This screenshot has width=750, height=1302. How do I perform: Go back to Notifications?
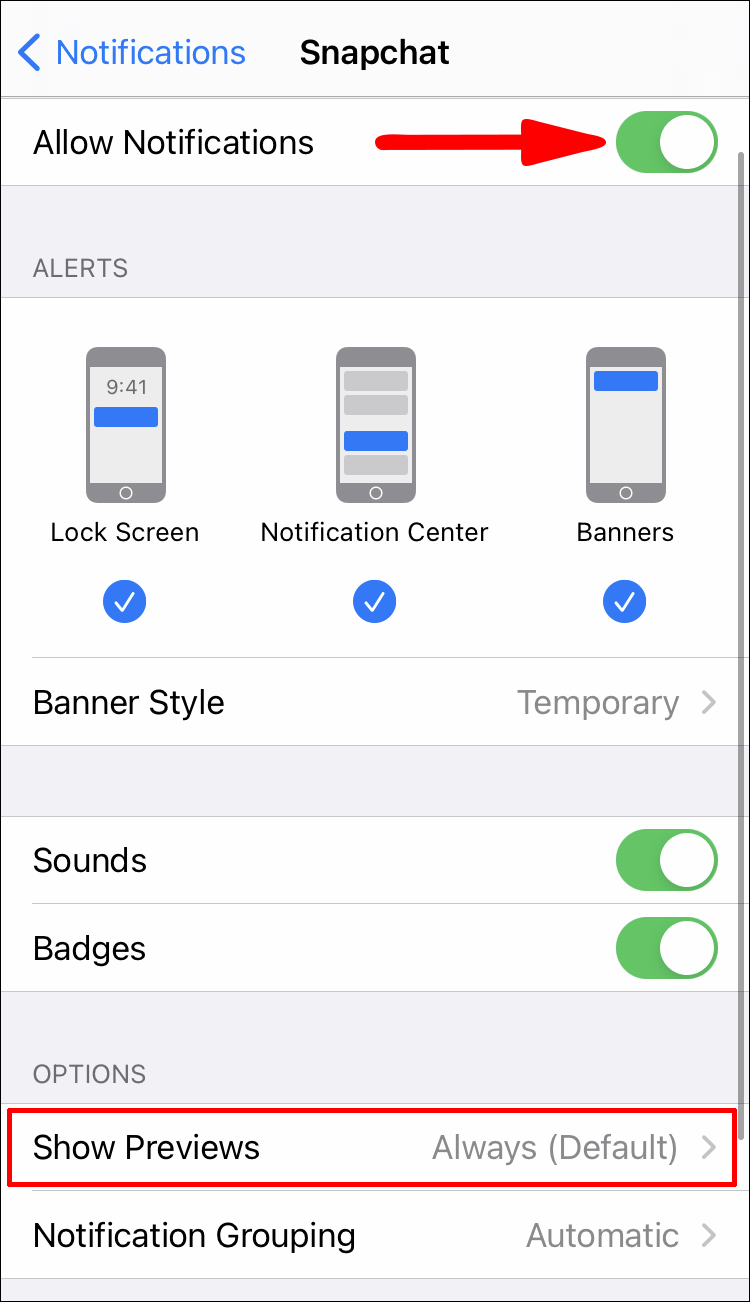[x=133, y=52]
